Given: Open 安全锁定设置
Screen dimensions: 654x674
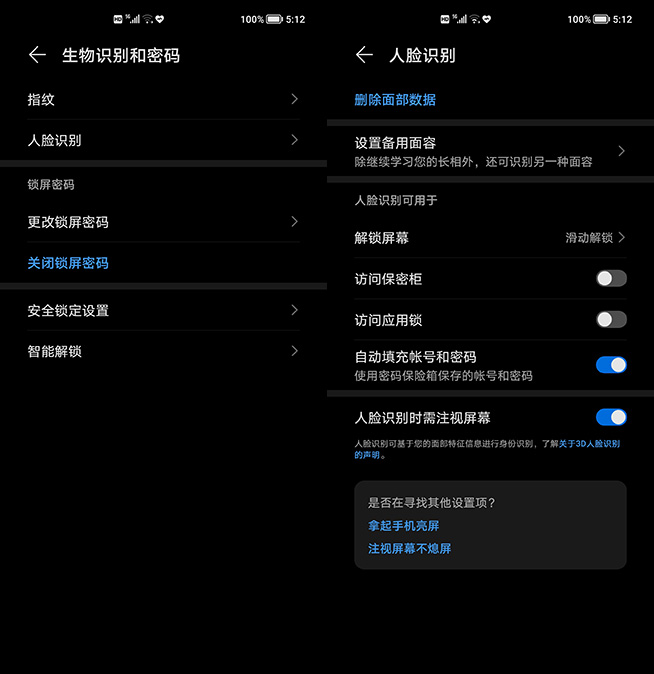Looking at the screenshot, I should pyautogui.click(x=163, y=310).
